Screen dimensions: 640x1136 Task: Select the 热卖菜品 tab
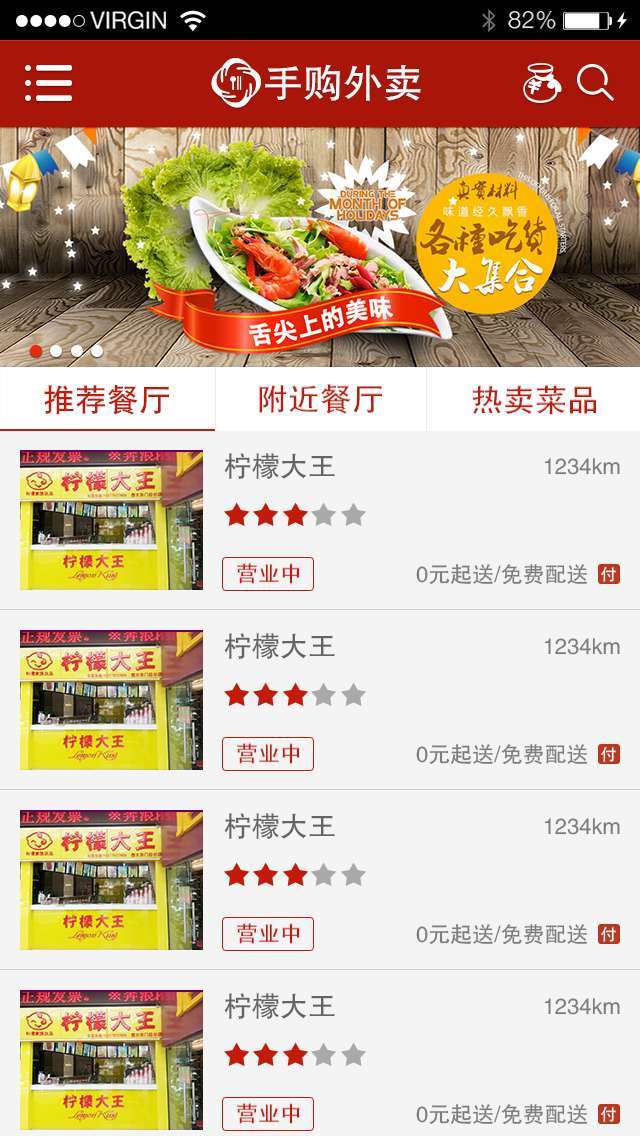click(534, 400)
